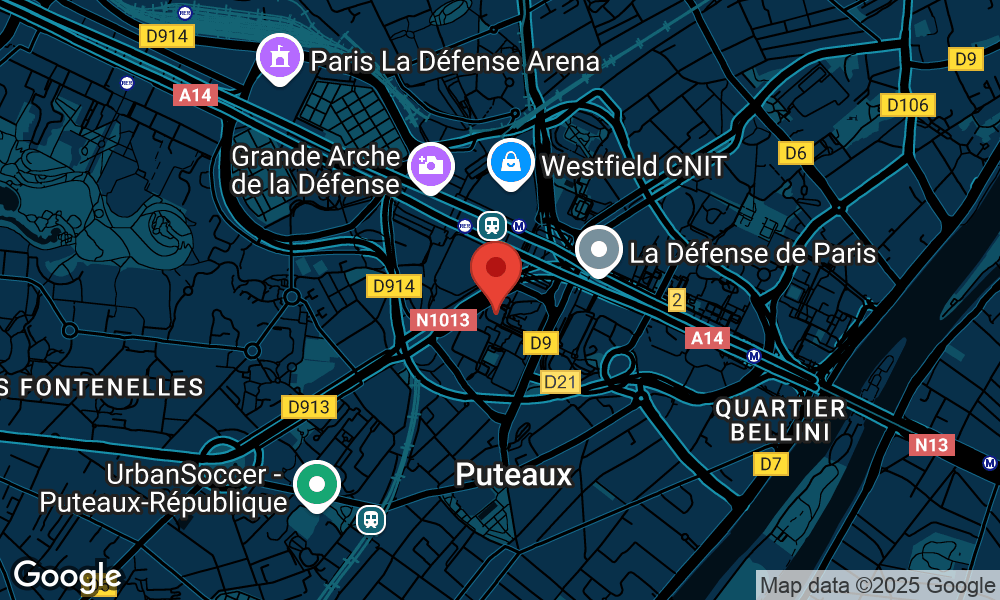Select the Grande Arche de la Défense pin
The image size is (1000, 600).
[x=431, y=163]
